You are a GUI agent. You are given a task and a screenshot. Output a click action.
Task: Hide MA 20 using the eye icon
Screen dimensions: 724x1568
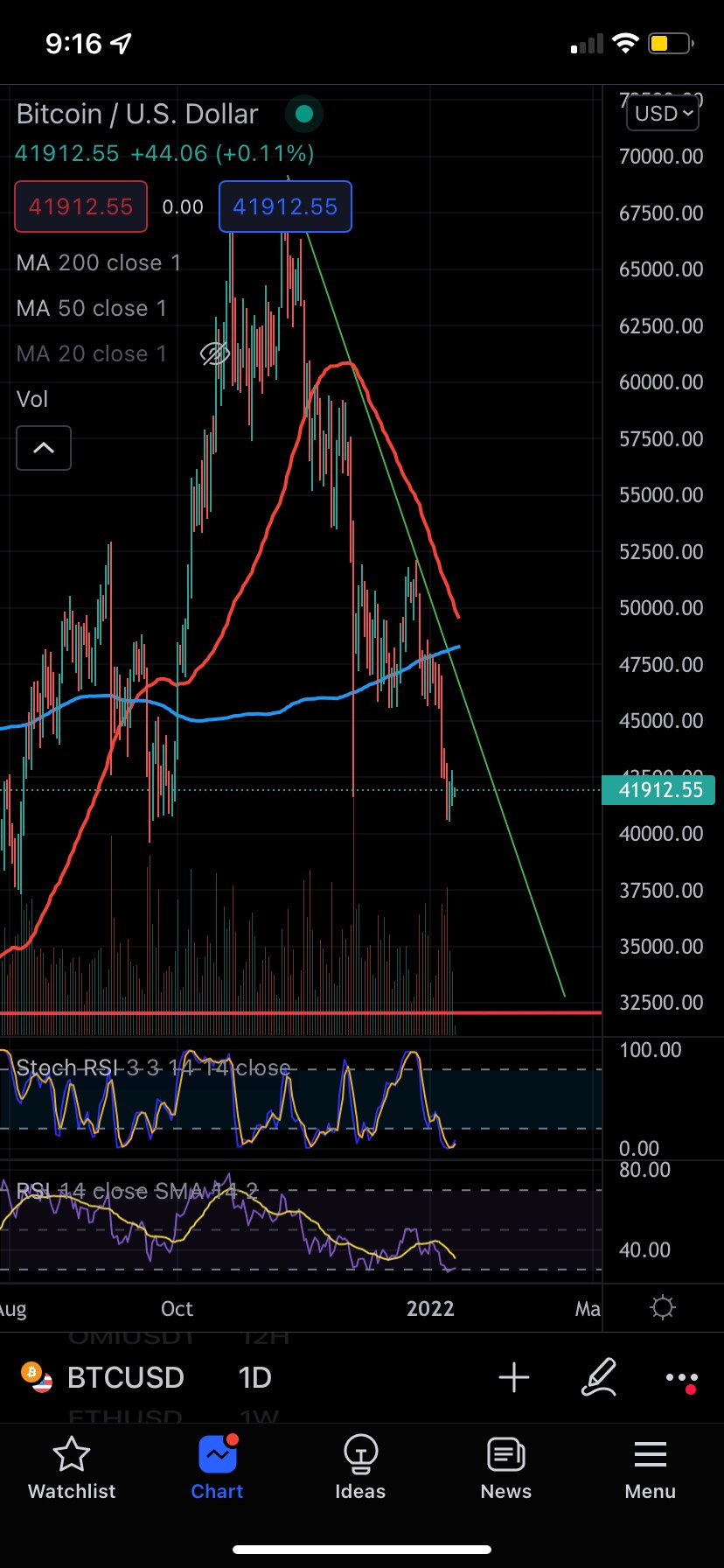point(214,353)
